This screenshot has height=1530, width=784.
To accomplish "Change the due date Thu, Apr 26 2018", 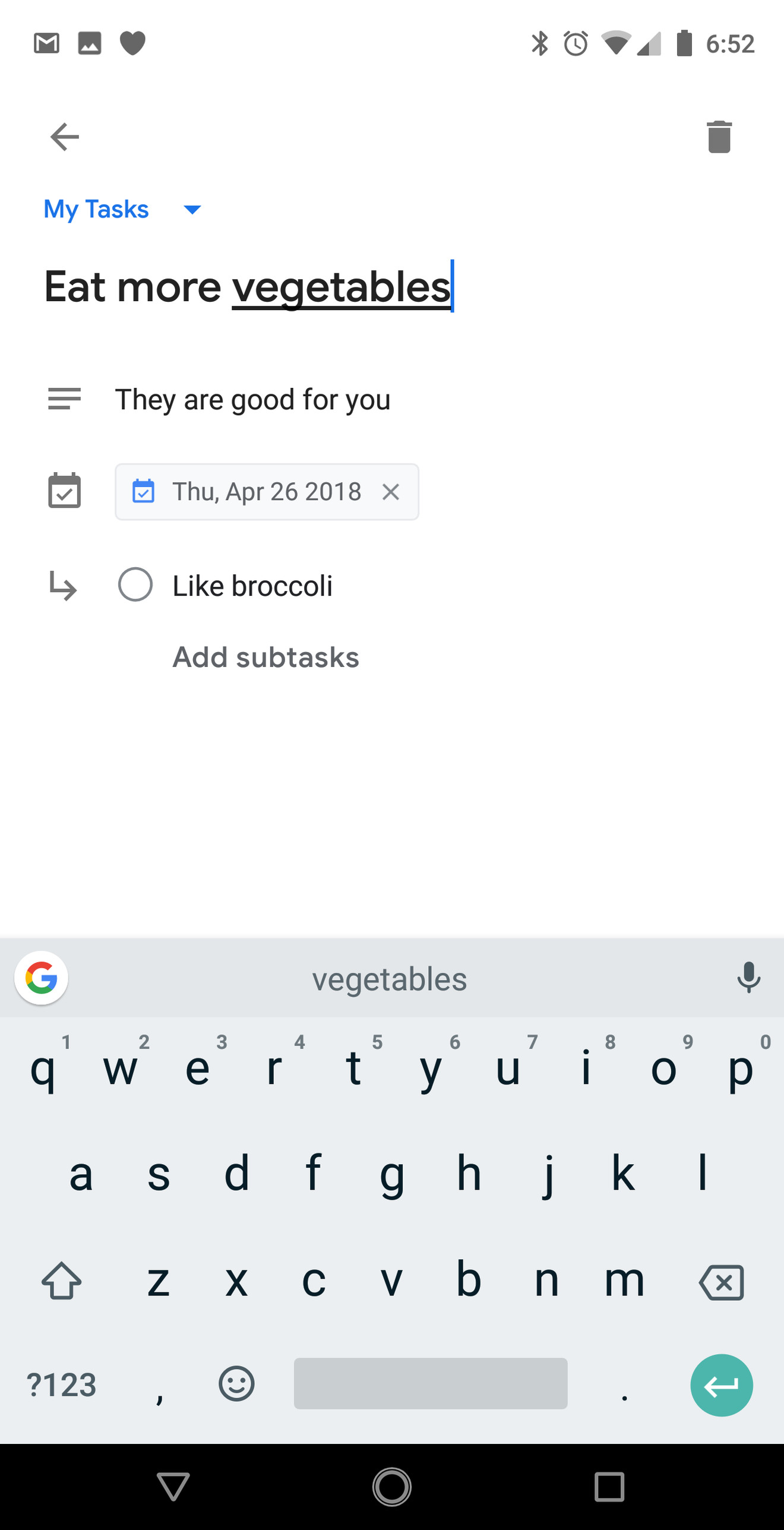I will (x=266, y=492).
